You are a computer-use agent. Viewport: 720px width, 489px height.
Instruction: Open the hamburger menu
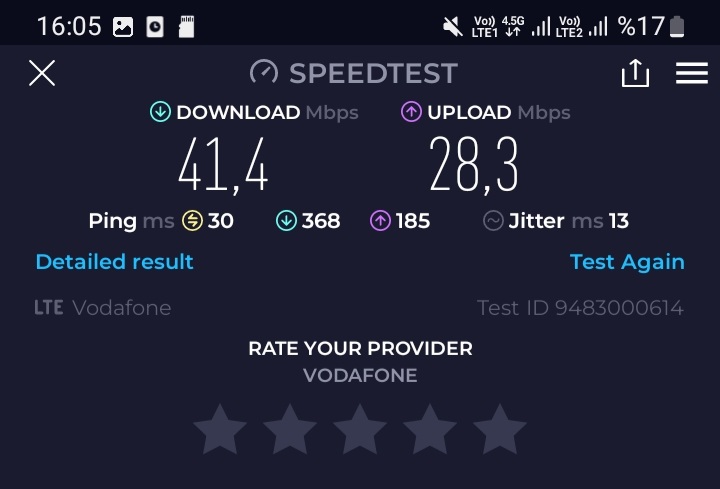pyautogui.click(x=692, y=73)
